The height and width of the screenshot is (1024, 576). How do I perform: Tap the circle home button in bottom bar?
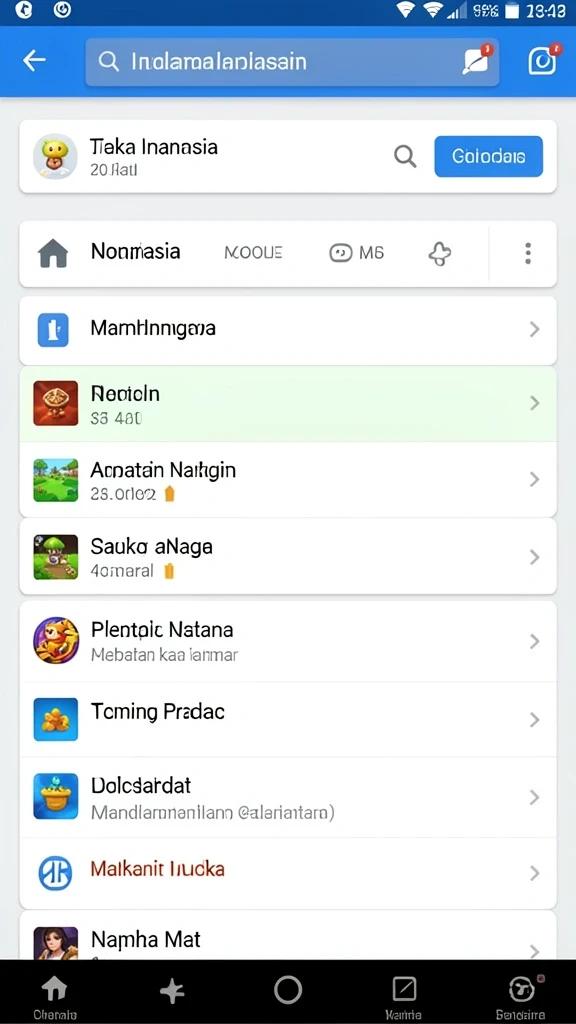pos(288,990)
